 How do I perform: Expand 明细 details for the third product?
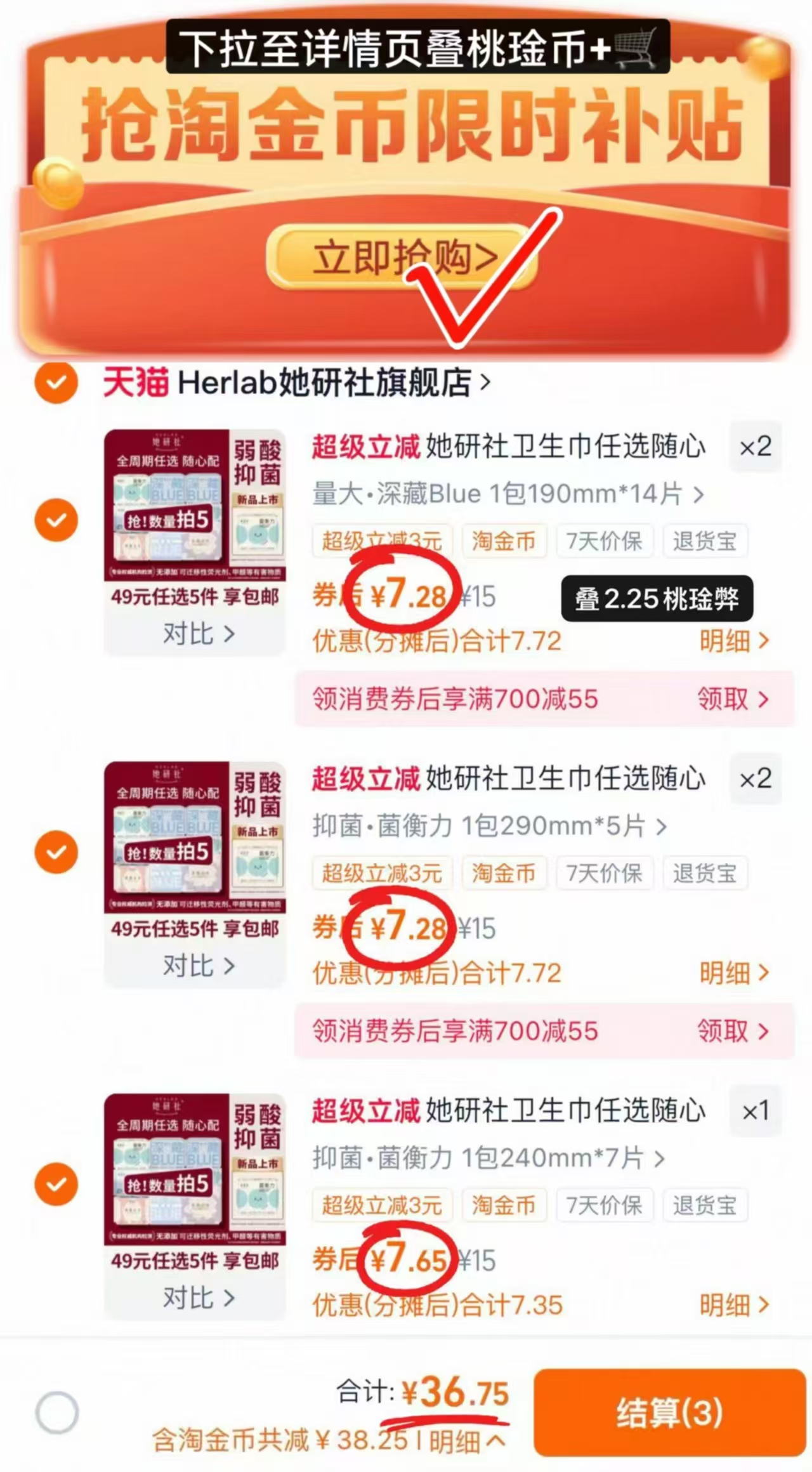click(736, 1305)
